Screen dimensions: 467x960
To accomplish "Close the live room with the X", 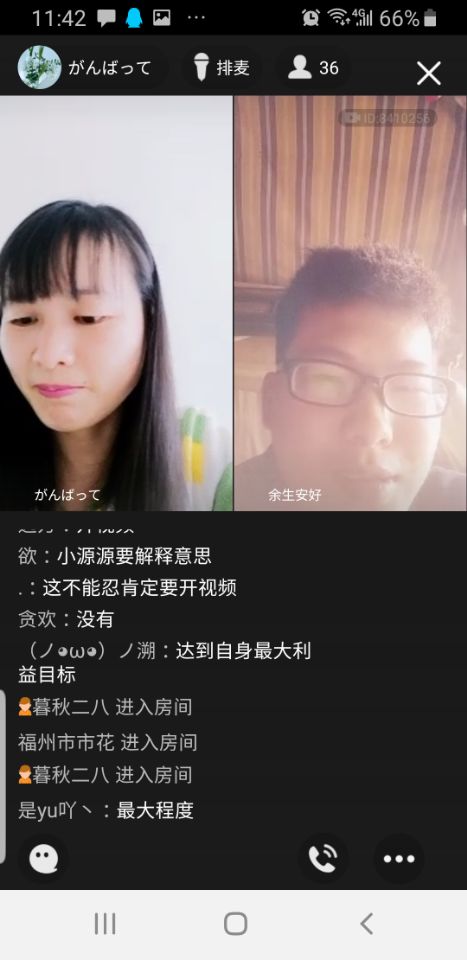I will [x=428, y=73].
